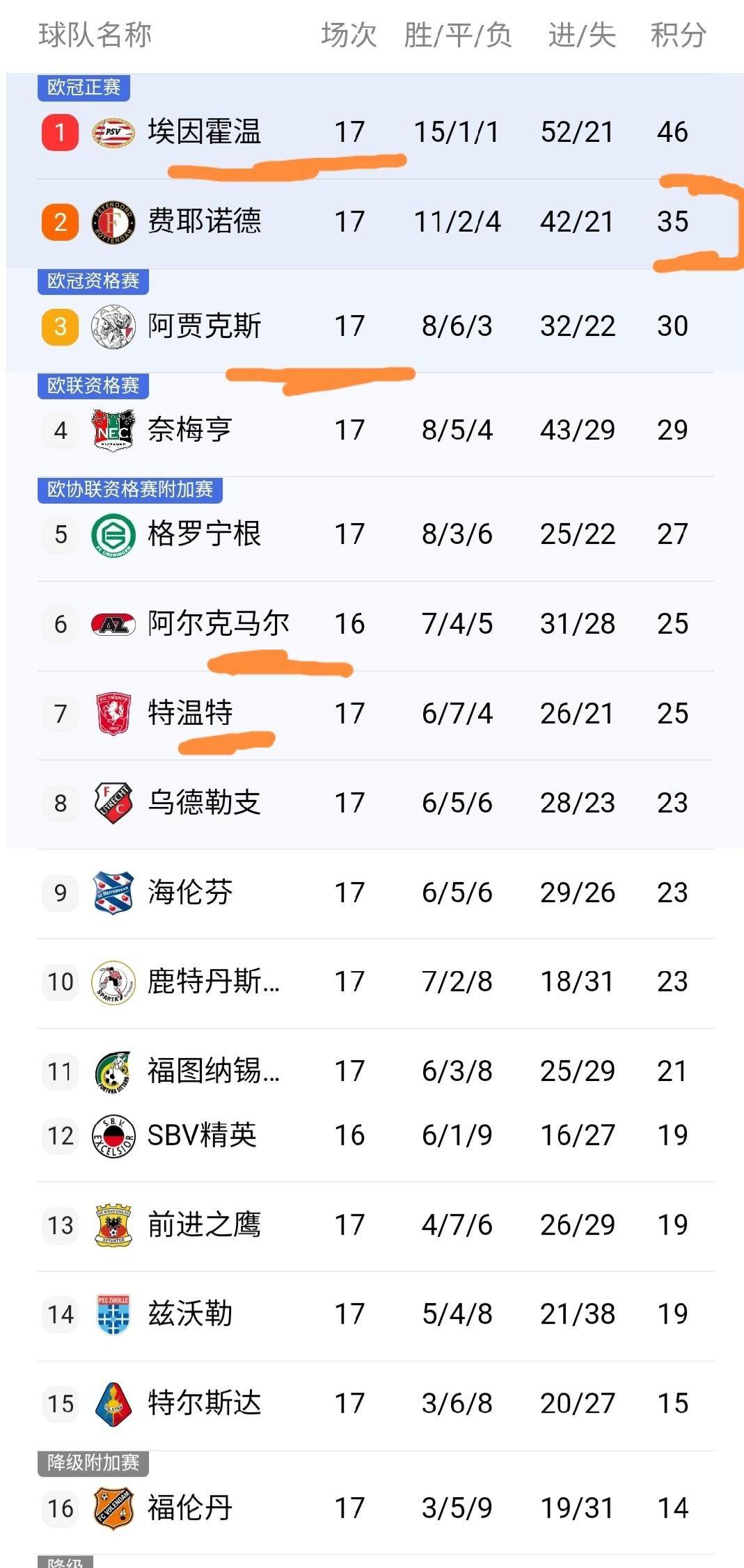
Task: Click the 费耶诺德 Feyenoord crest icon
Action: pos(111,223)
